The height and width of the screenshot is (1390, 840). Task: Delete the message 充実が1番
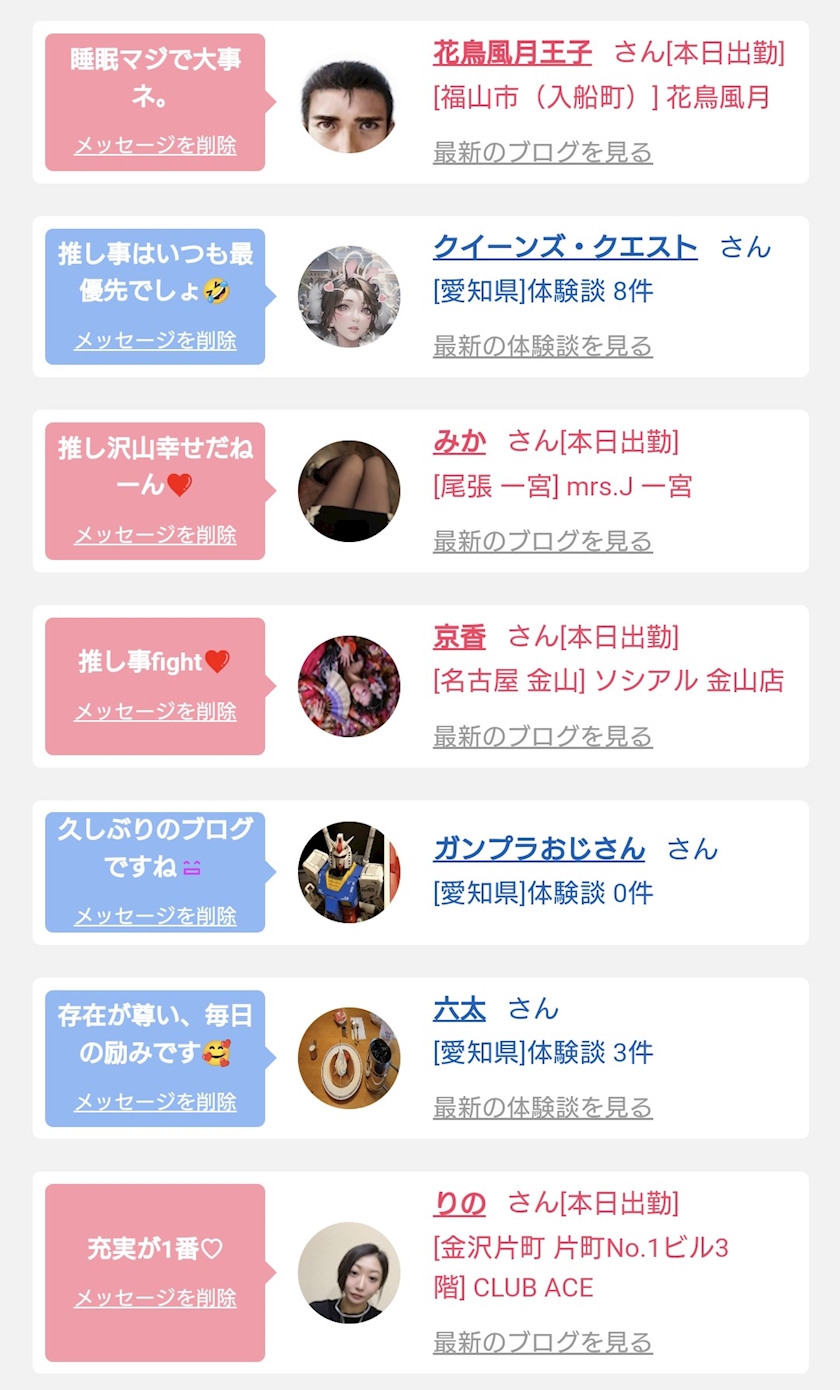pos(155,1298)
